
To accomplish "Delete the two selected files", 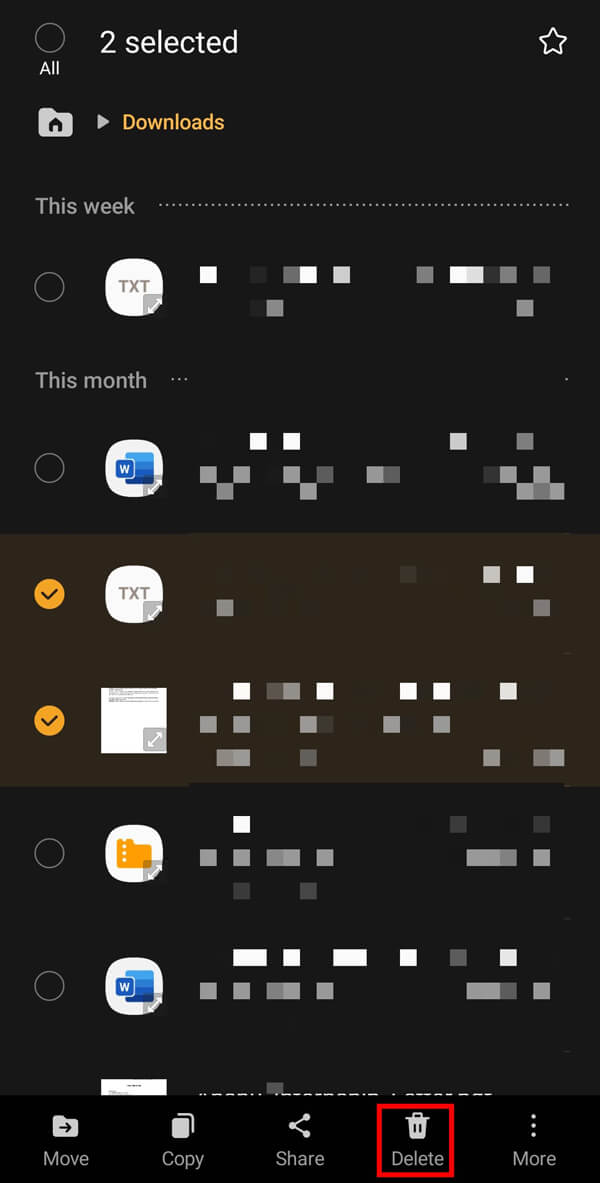I will (x=417, y=1140).
